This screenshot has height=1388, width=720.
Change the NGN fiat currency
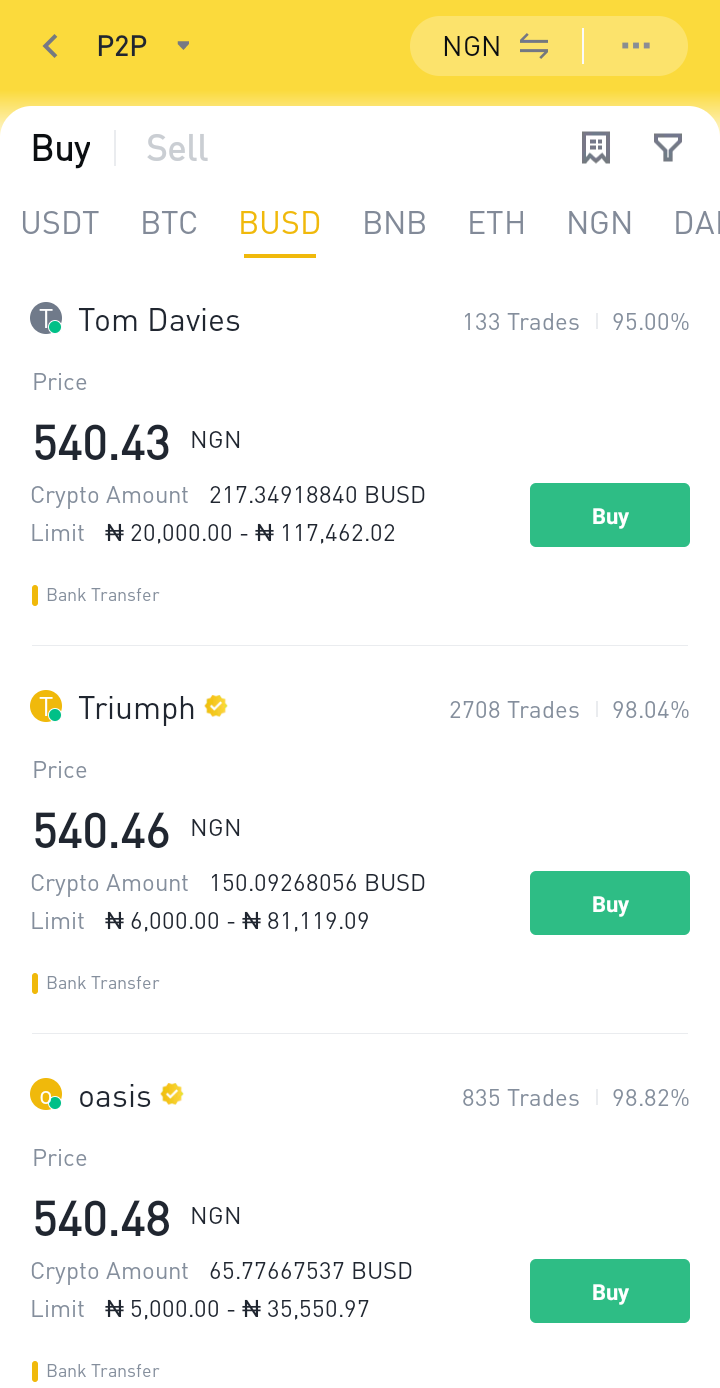(496, 46)
